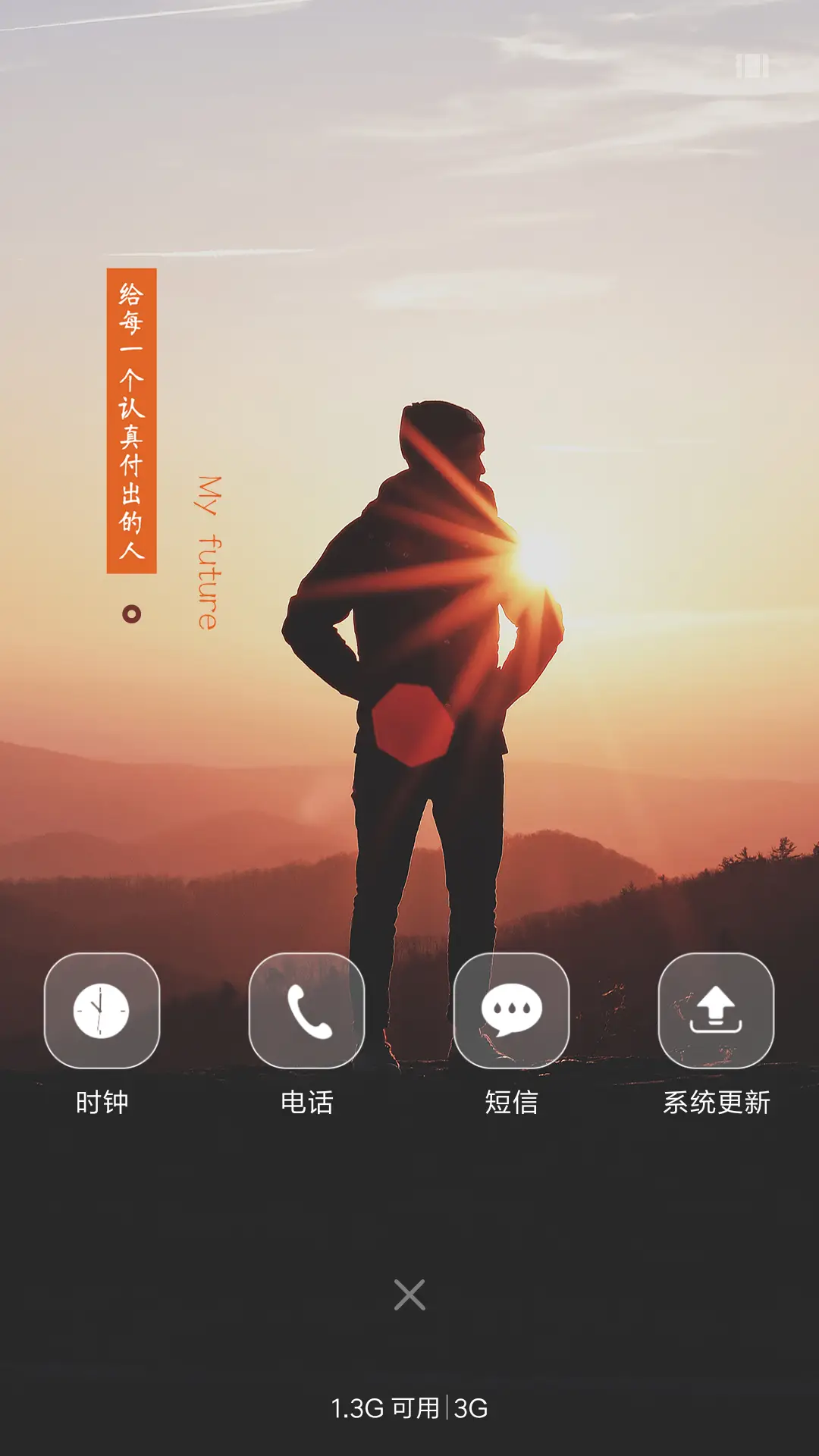Image resolution: width=819 pixels, height=1456 pixels.
Task: Tap the 电话 label text
Action: click(x=308, y=1104)
